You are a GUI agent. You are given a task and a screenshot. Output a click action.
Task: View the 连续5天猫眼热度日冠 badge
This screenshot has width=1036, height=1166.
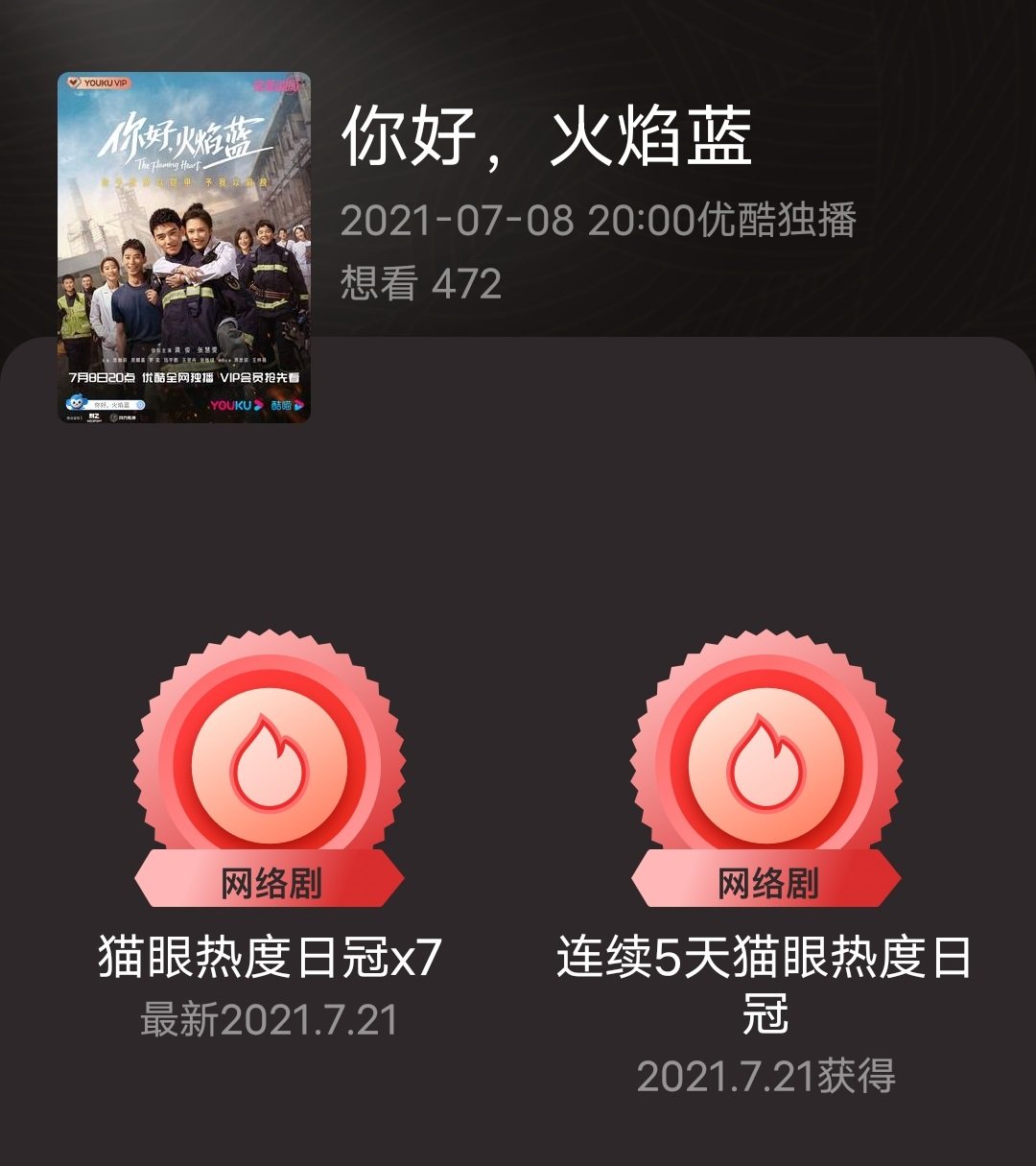tap(765, 768)
